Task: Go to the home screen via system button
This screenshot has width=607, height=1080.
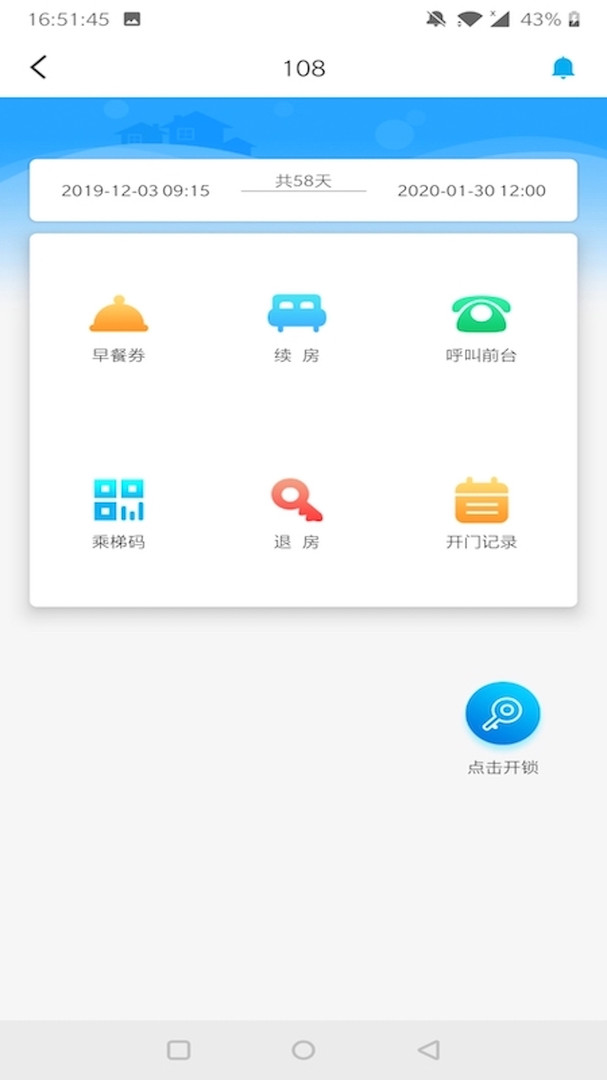Action: point(303,1050)
